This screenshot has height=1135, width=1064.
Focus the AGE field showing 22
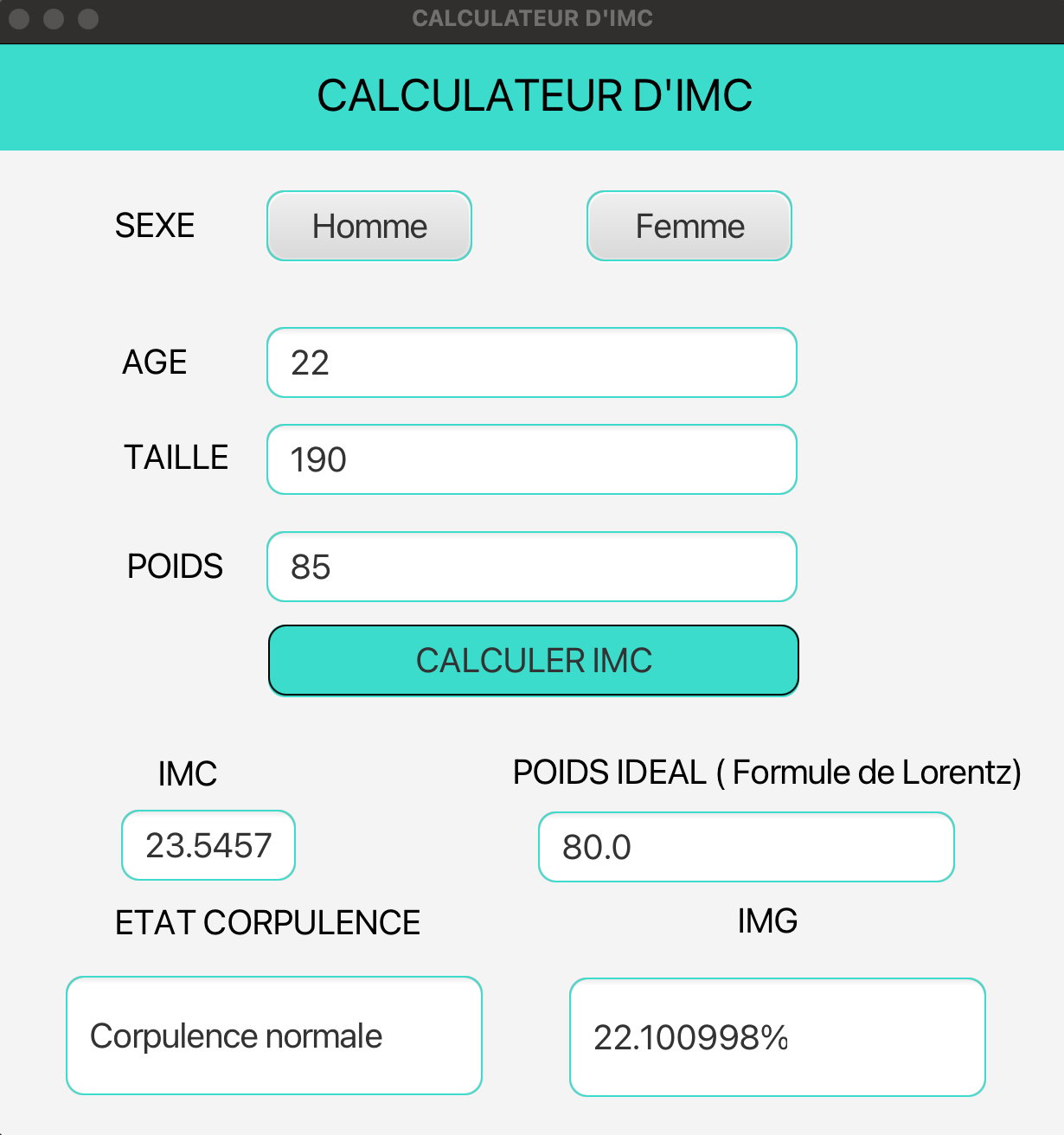pos(531,362)
